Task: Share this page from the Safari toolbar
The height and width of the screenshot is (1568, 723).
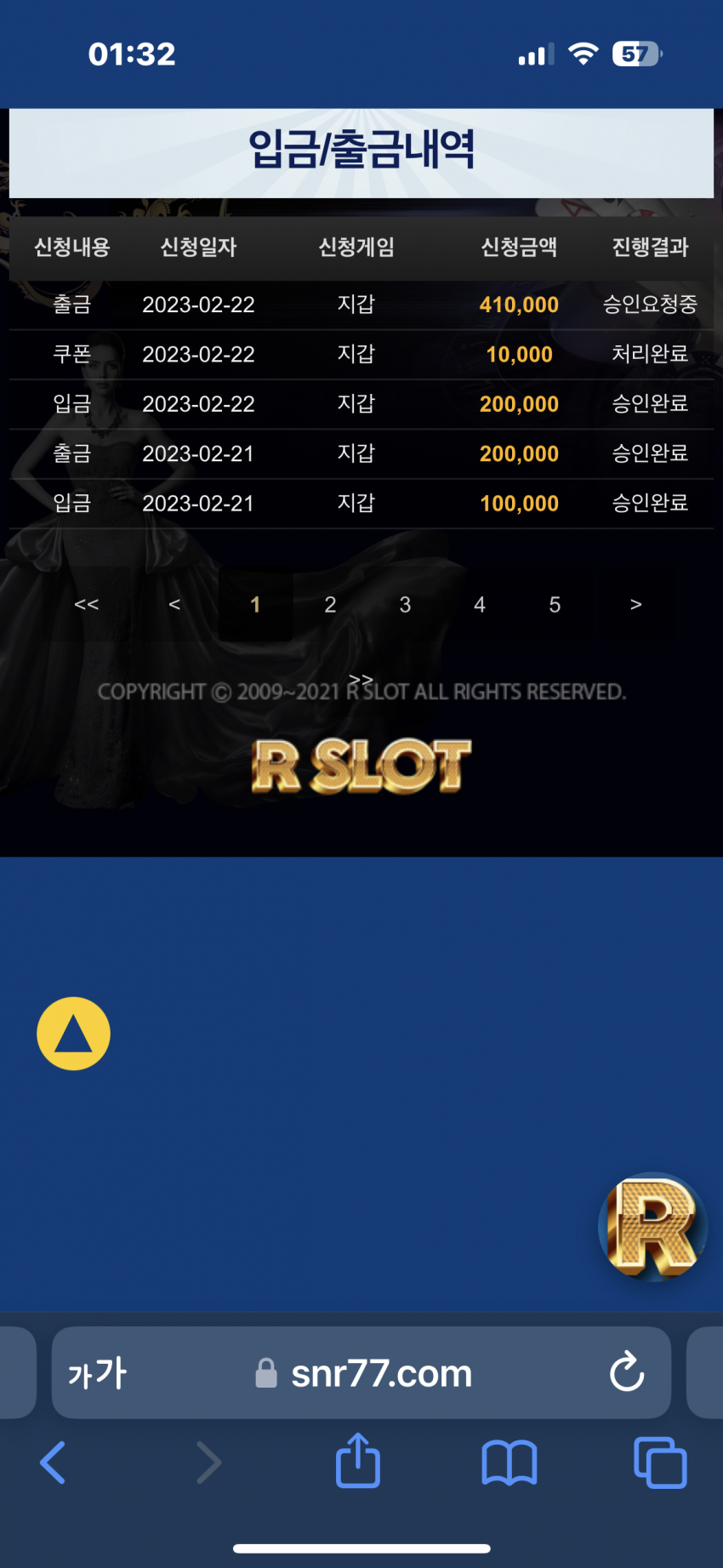Action: (x=357, y=1461)
